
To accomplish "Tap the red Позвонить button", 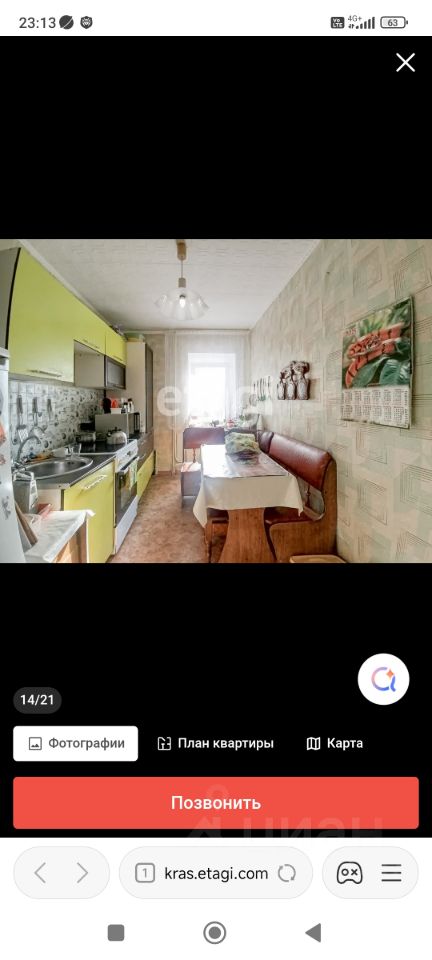I will (216, 803).
